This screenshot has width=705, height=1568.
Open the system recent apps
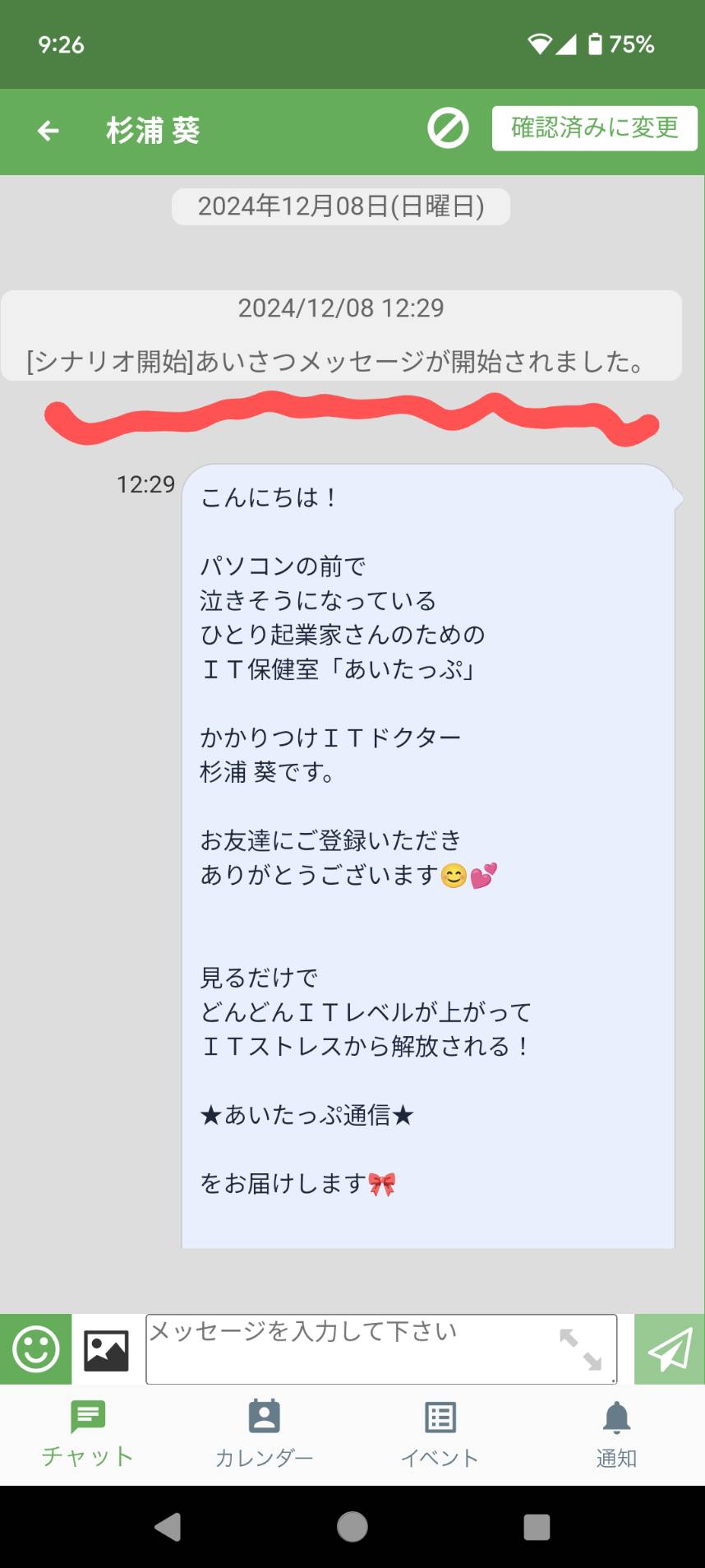pos(537,1527)
